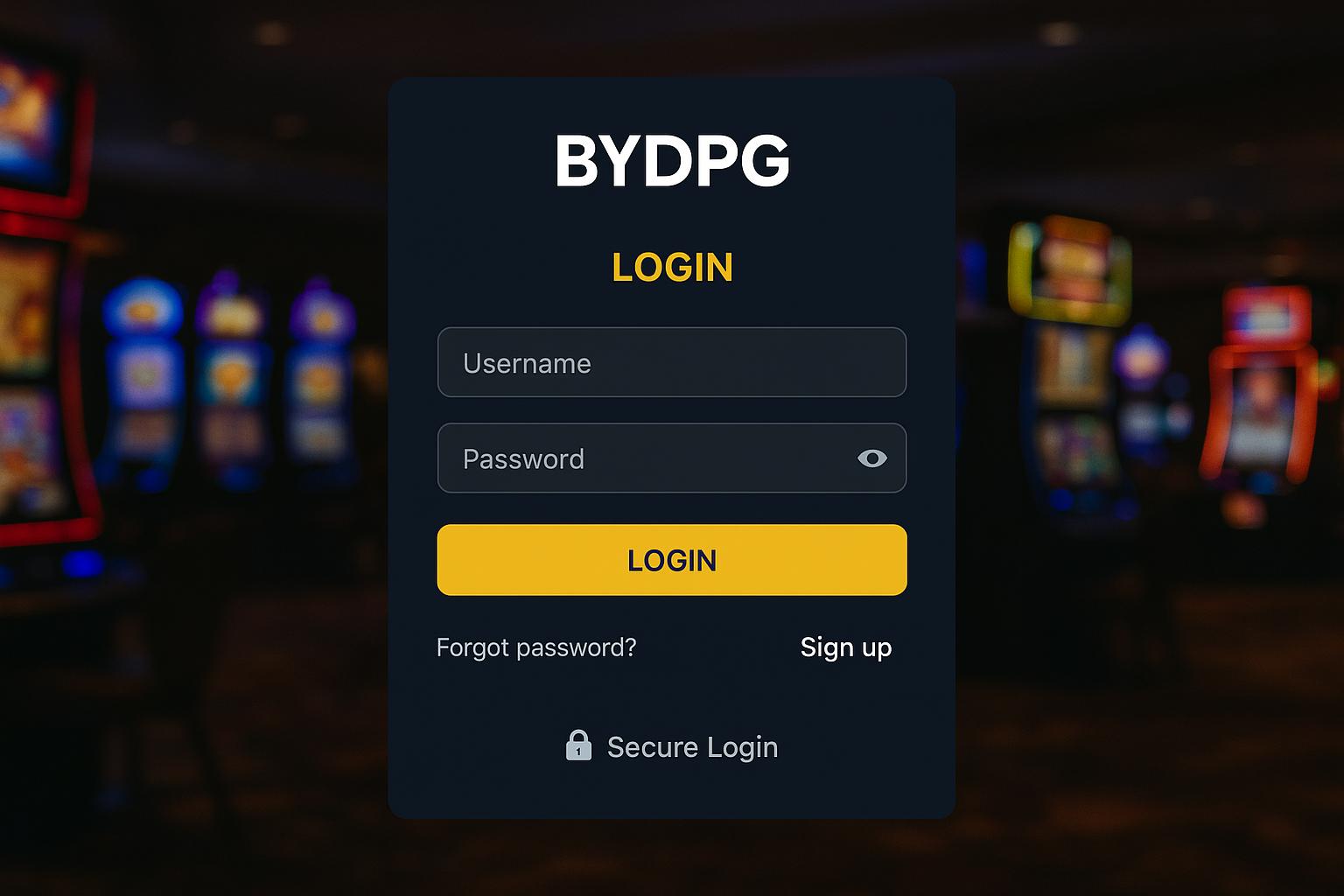
Task: Show password using the eye icon
Action: pyautogui.click(x=871, y=458)
